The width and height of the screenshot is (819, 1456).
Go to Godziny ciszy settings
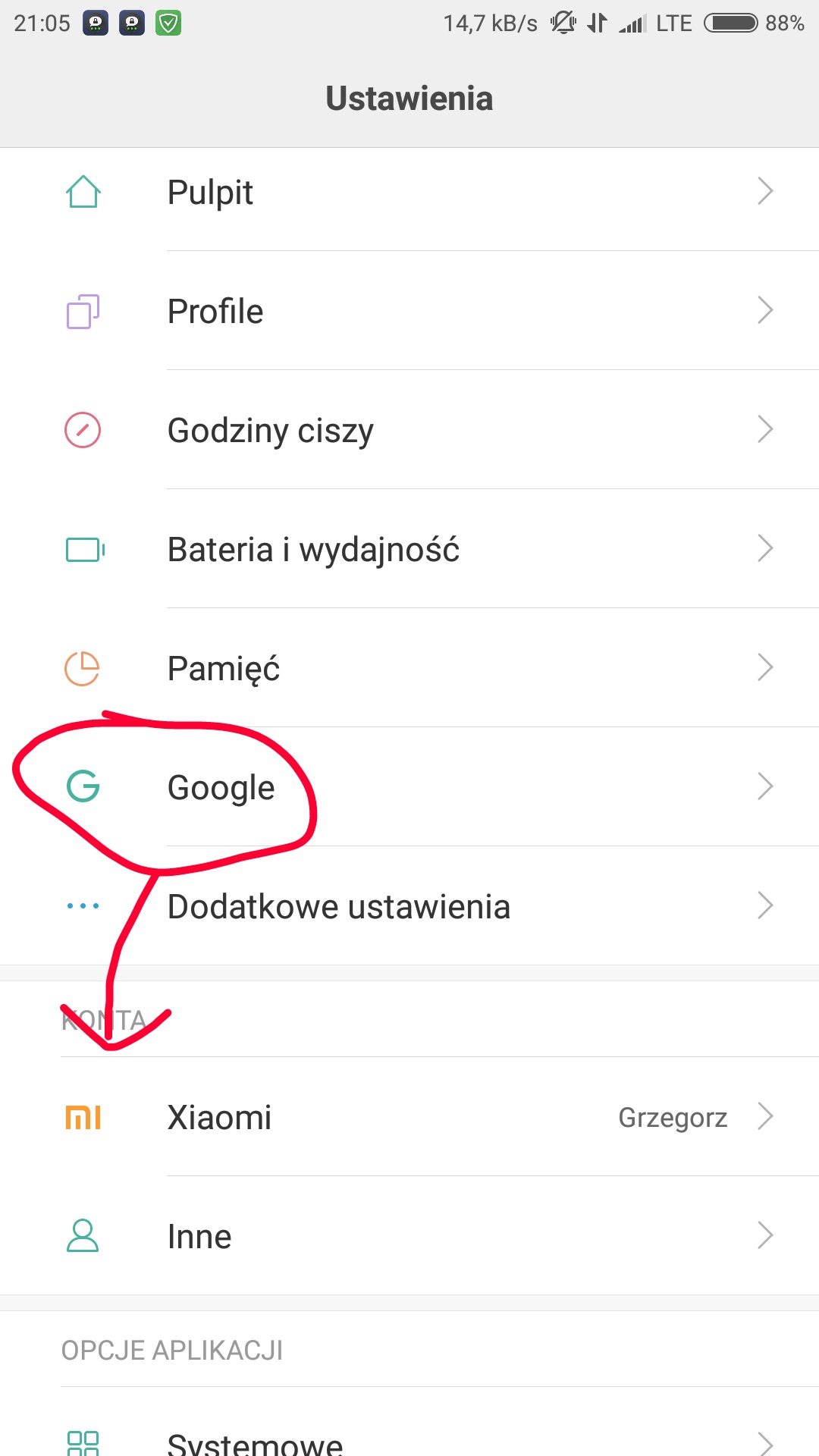[x=409, y=430]
